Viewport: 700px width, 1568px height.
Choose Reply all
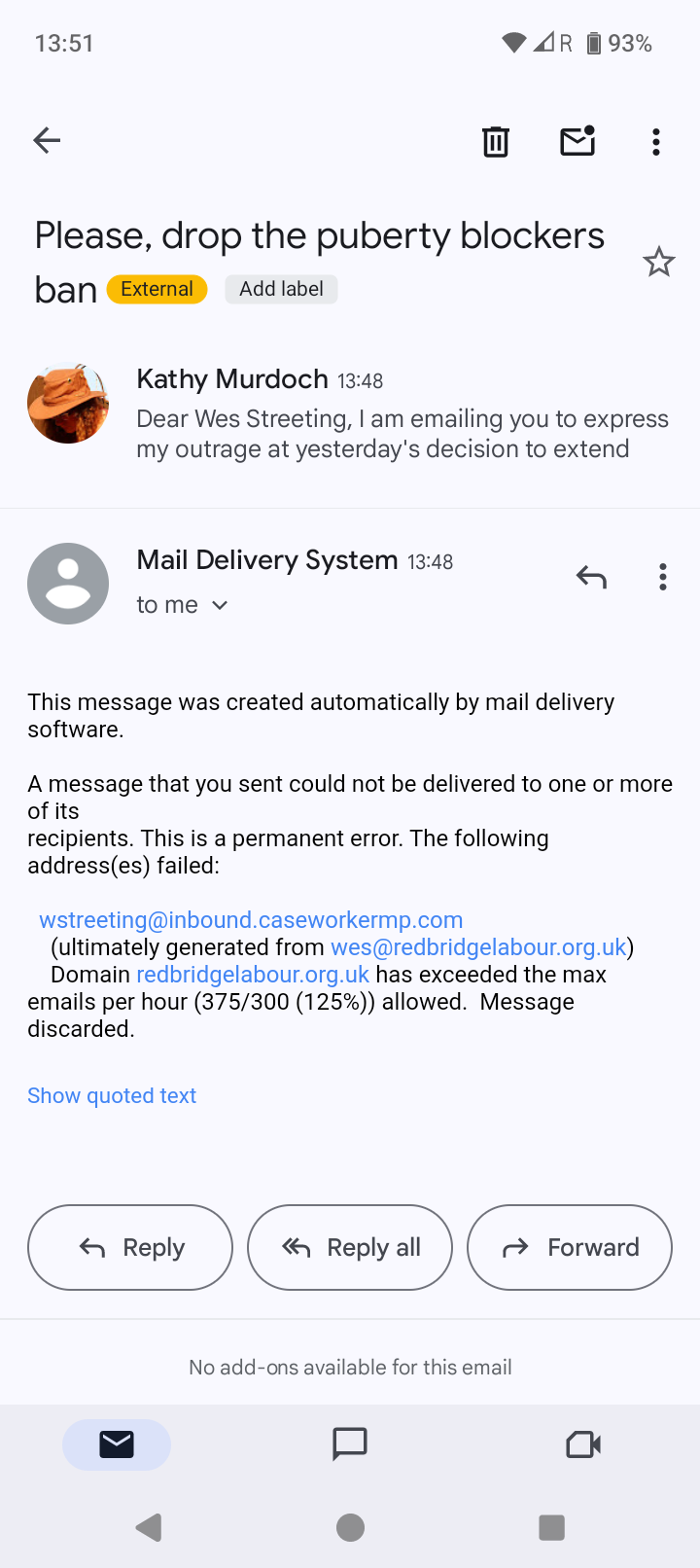(x=350, y=1247)
